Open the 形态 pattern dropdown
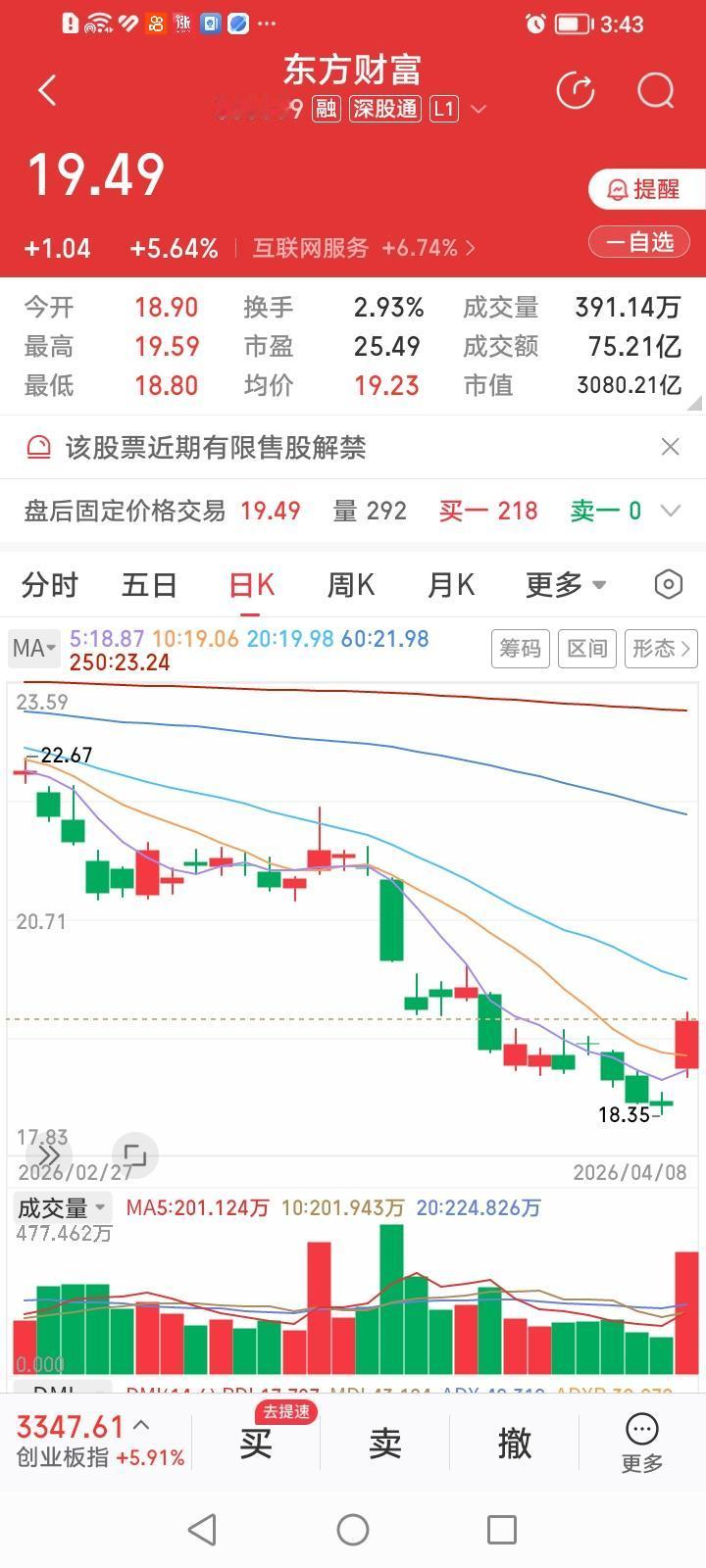 (659, 648)
